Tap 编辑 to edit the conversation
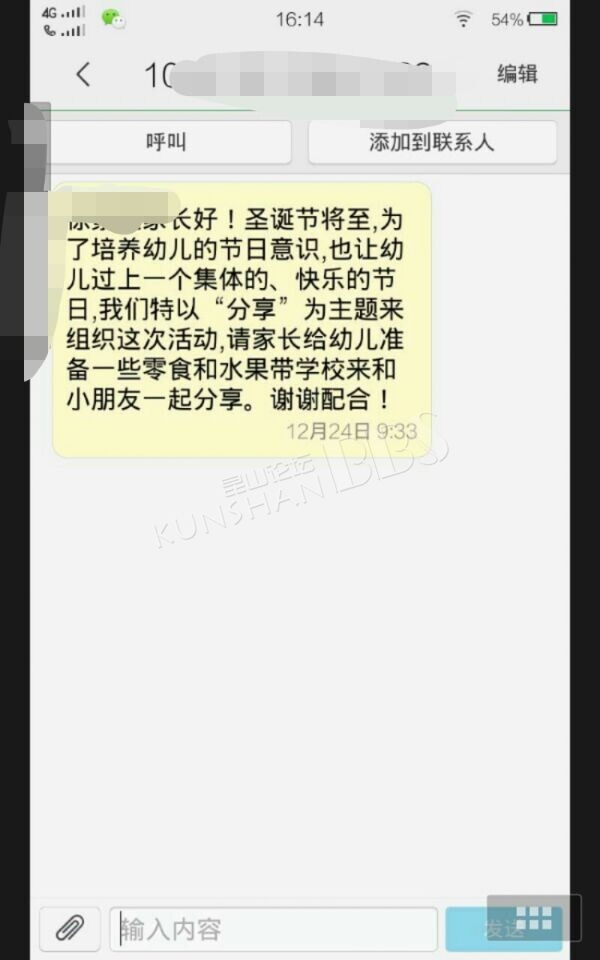The width and height of the screenshot is (600, 960). click(517, 74)
